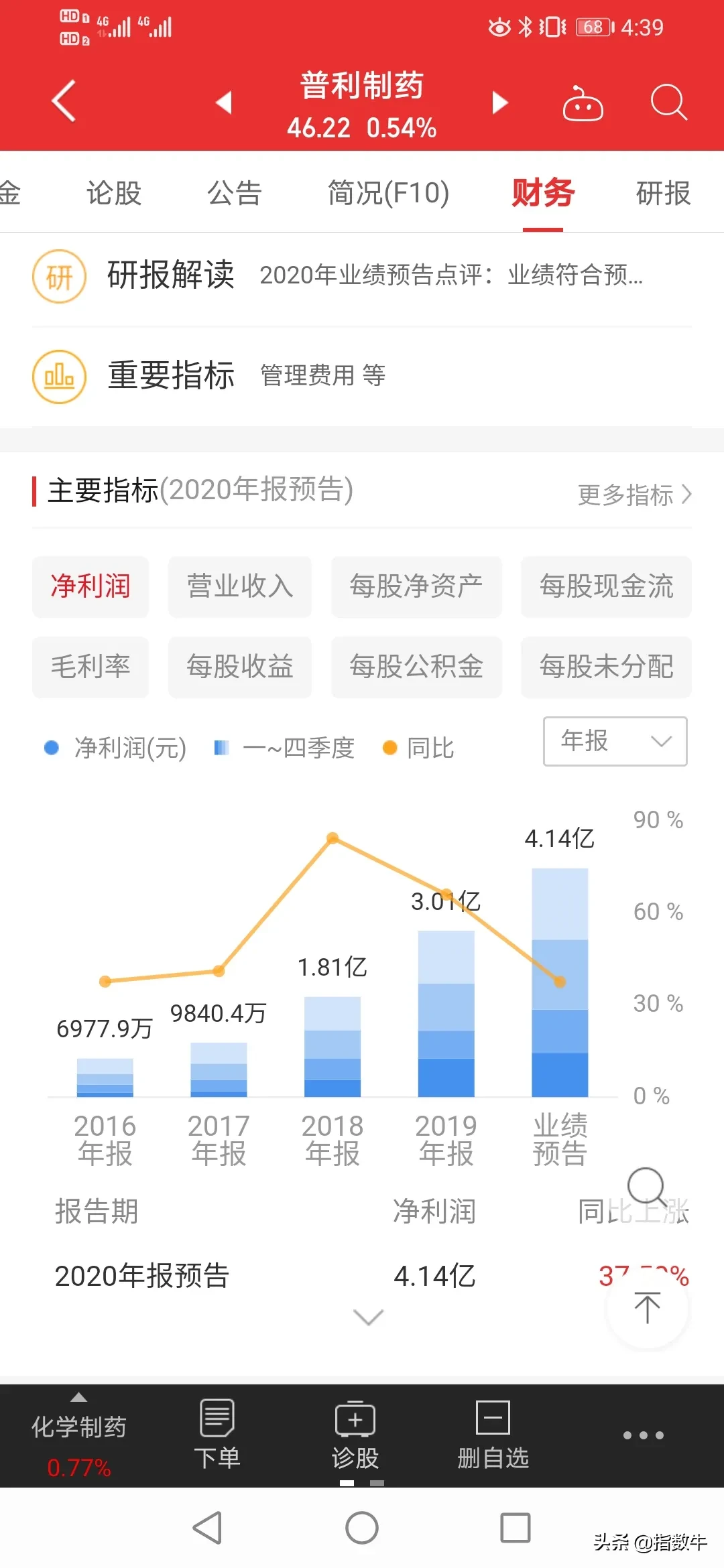The height and width of the screenshot is (1568, 724).
Task: Select the 每股净资产 chip
Action: point(416,586)
